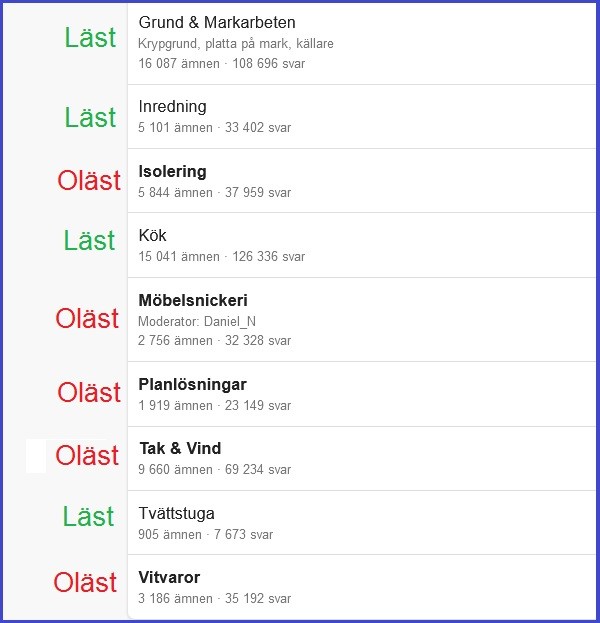Open the Möbelsnickeri forum
This screenshot has height=623, width=600.
point(192,300)
